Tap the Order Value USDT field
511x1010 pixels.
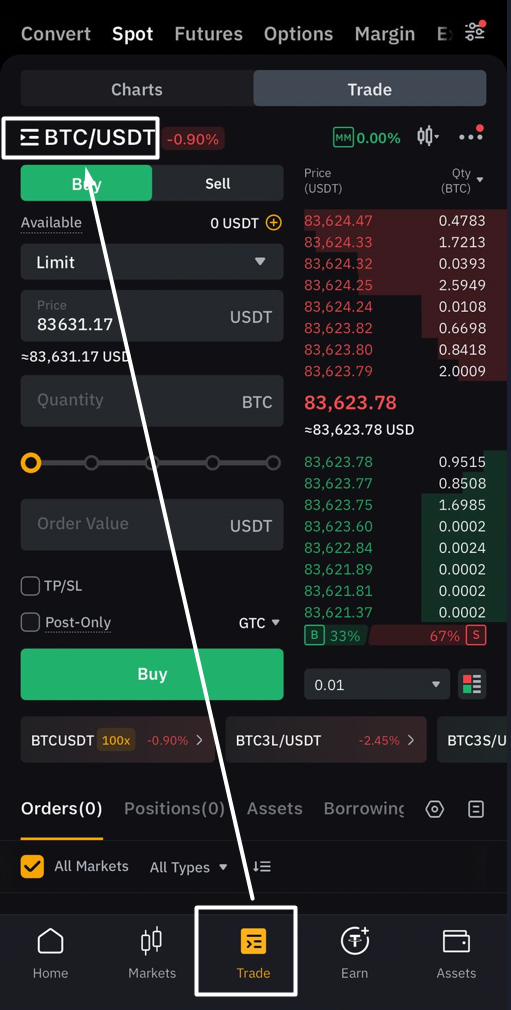(x=152, y=524)
